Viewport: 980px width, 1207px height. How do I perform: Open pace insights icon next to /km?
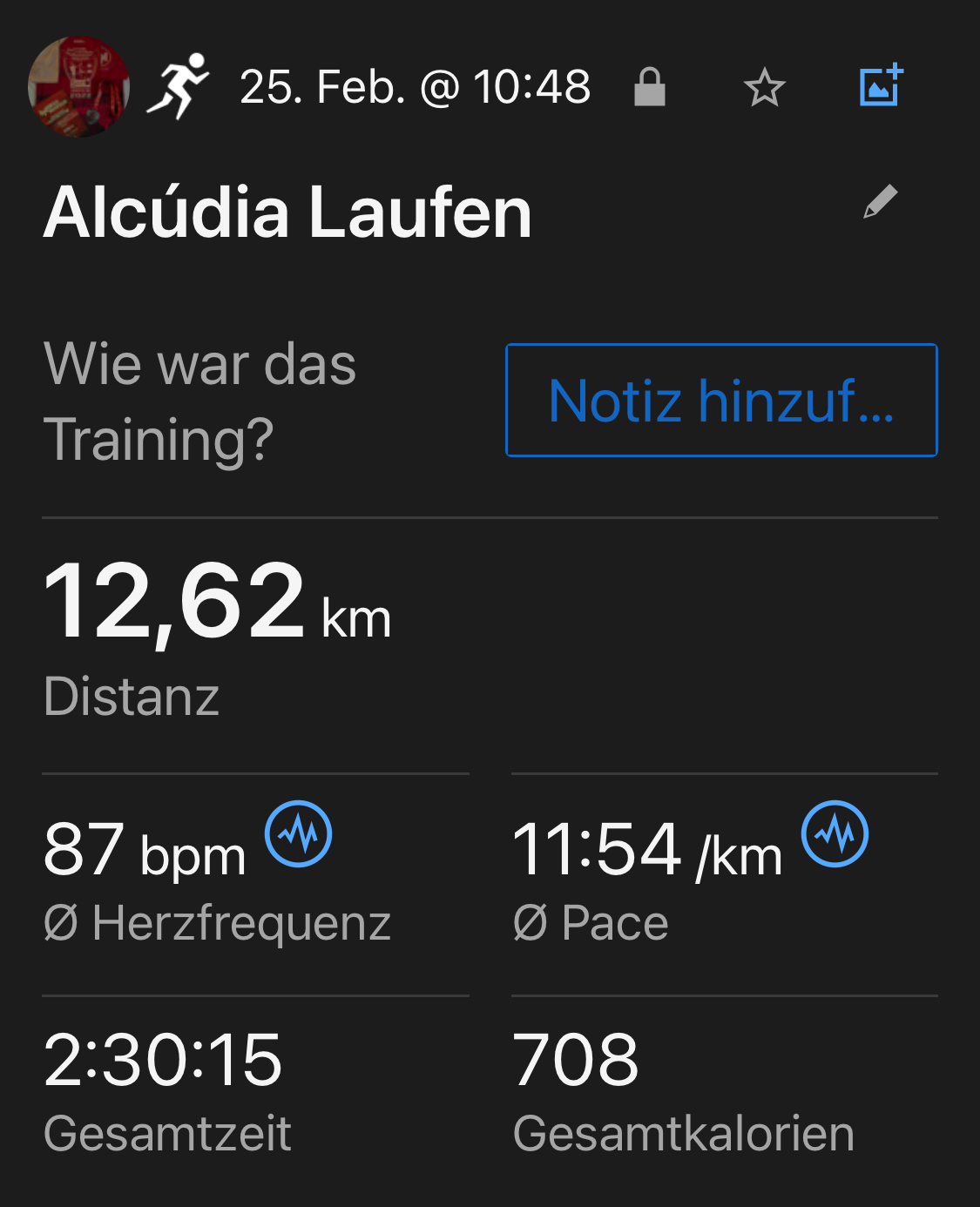[835, 833]
